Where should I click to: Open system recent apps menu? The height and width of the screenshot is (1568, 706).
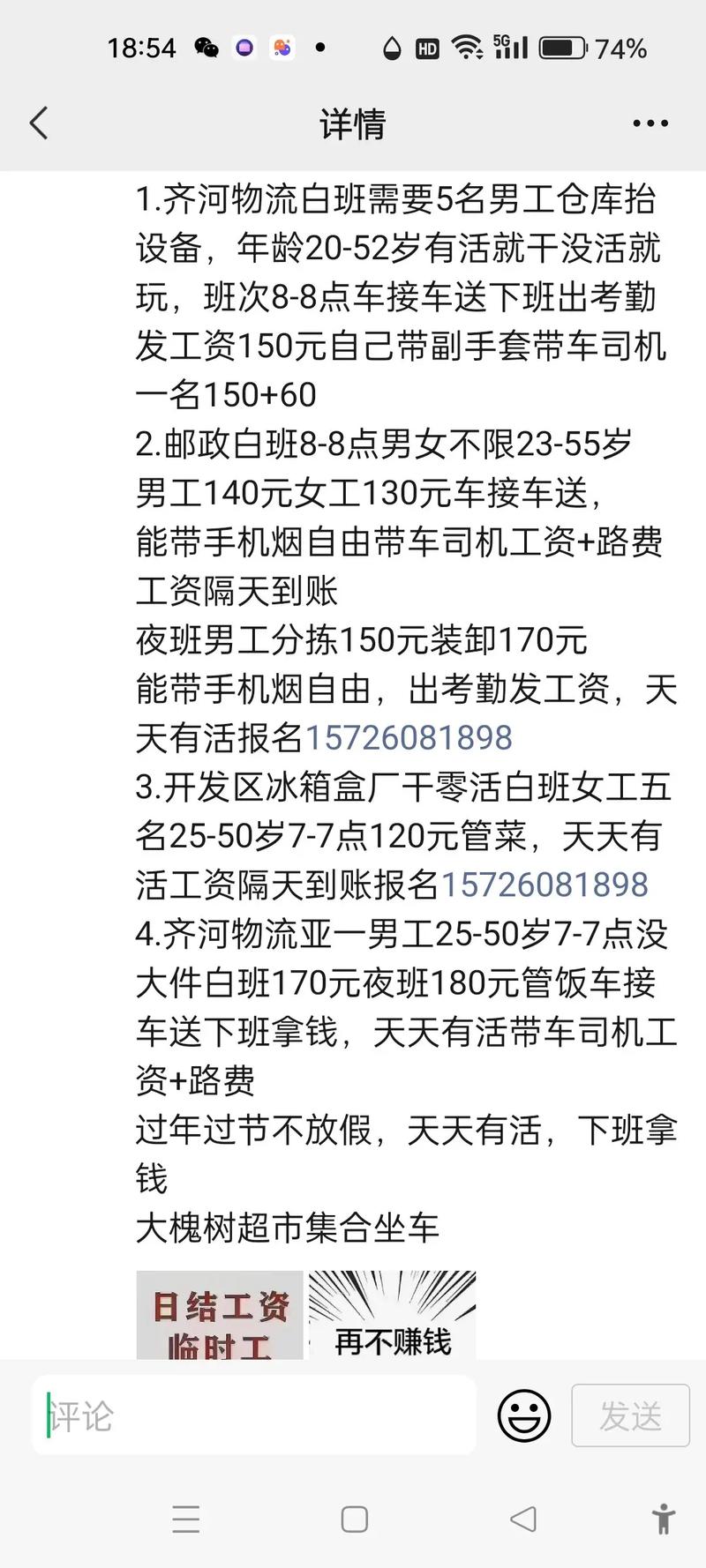(186, 1519)
